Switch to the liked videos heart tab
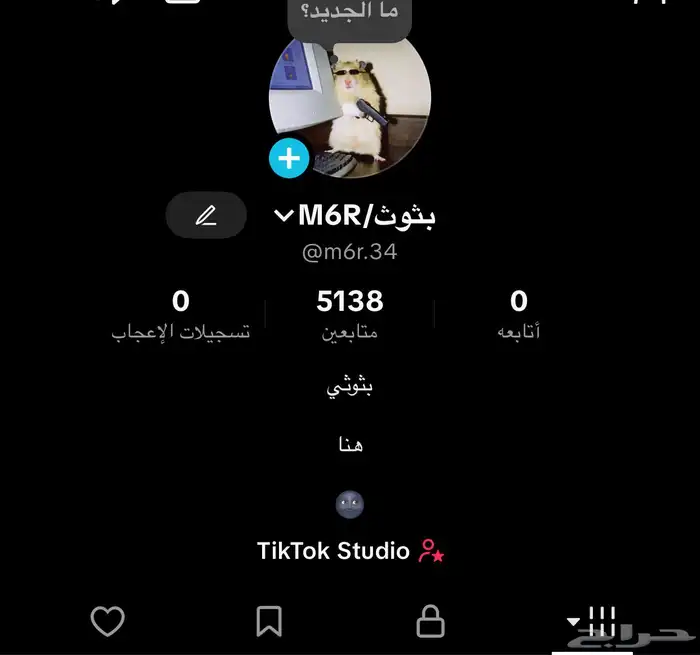Viewport: 700px width, 655px height. click(108, 621)
